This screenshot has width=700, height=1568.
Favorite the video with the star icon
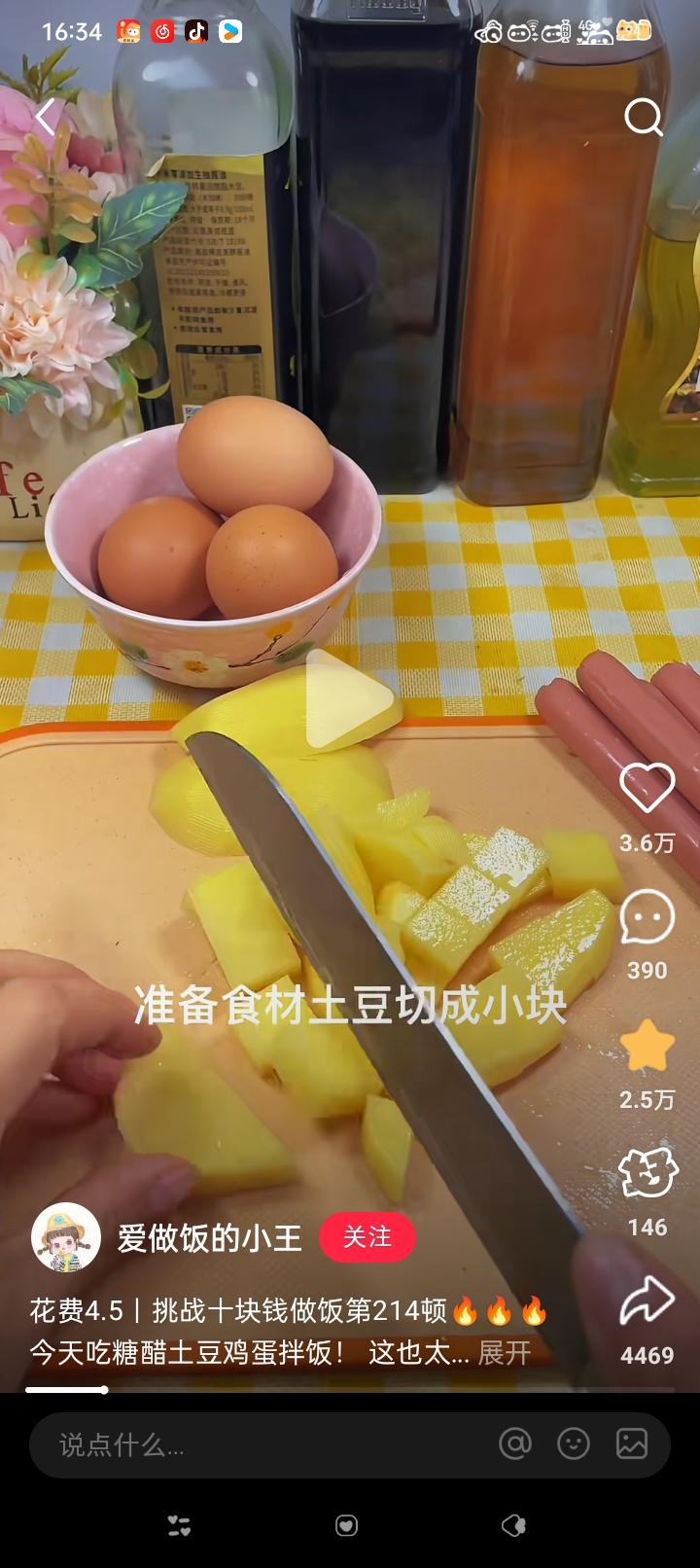[647, 1046]
